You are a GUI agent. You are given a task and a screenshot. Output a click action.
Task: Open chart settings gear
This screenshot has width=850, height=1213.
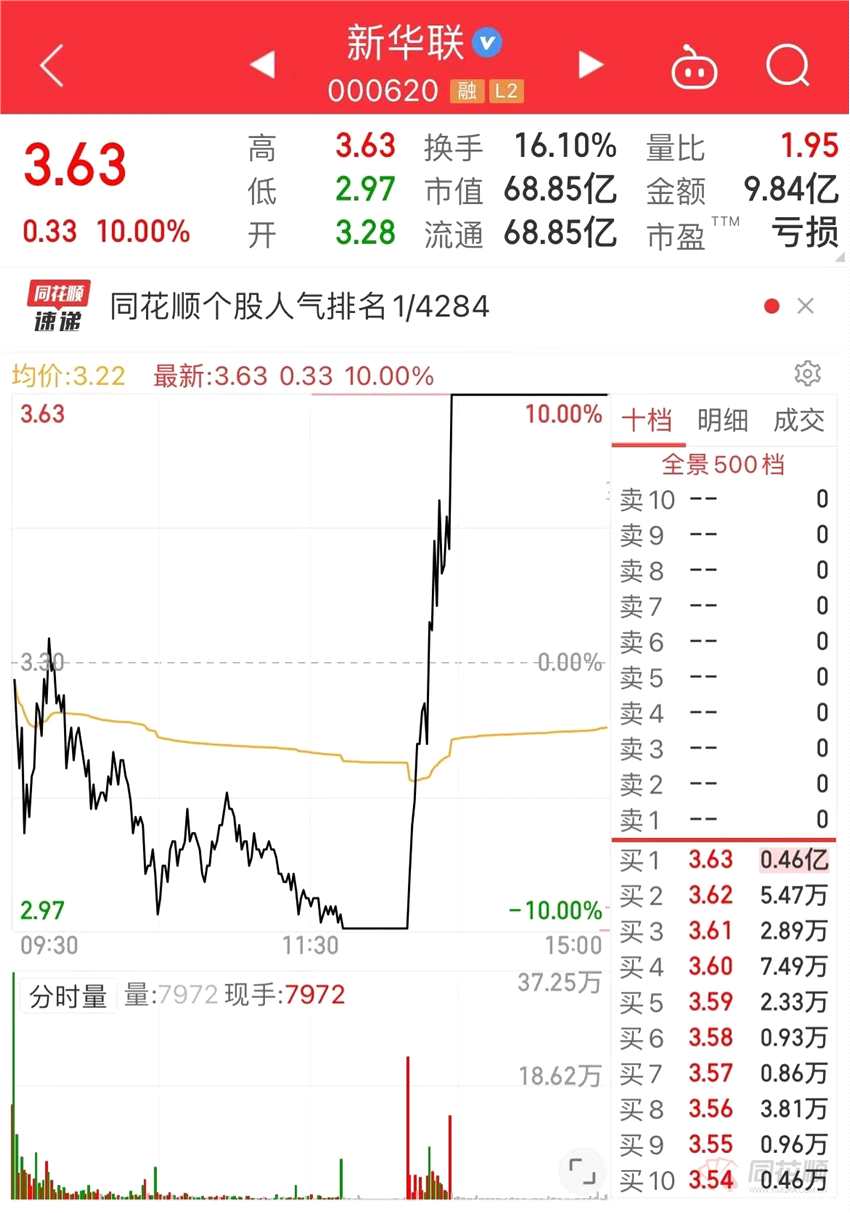point(807,374)
